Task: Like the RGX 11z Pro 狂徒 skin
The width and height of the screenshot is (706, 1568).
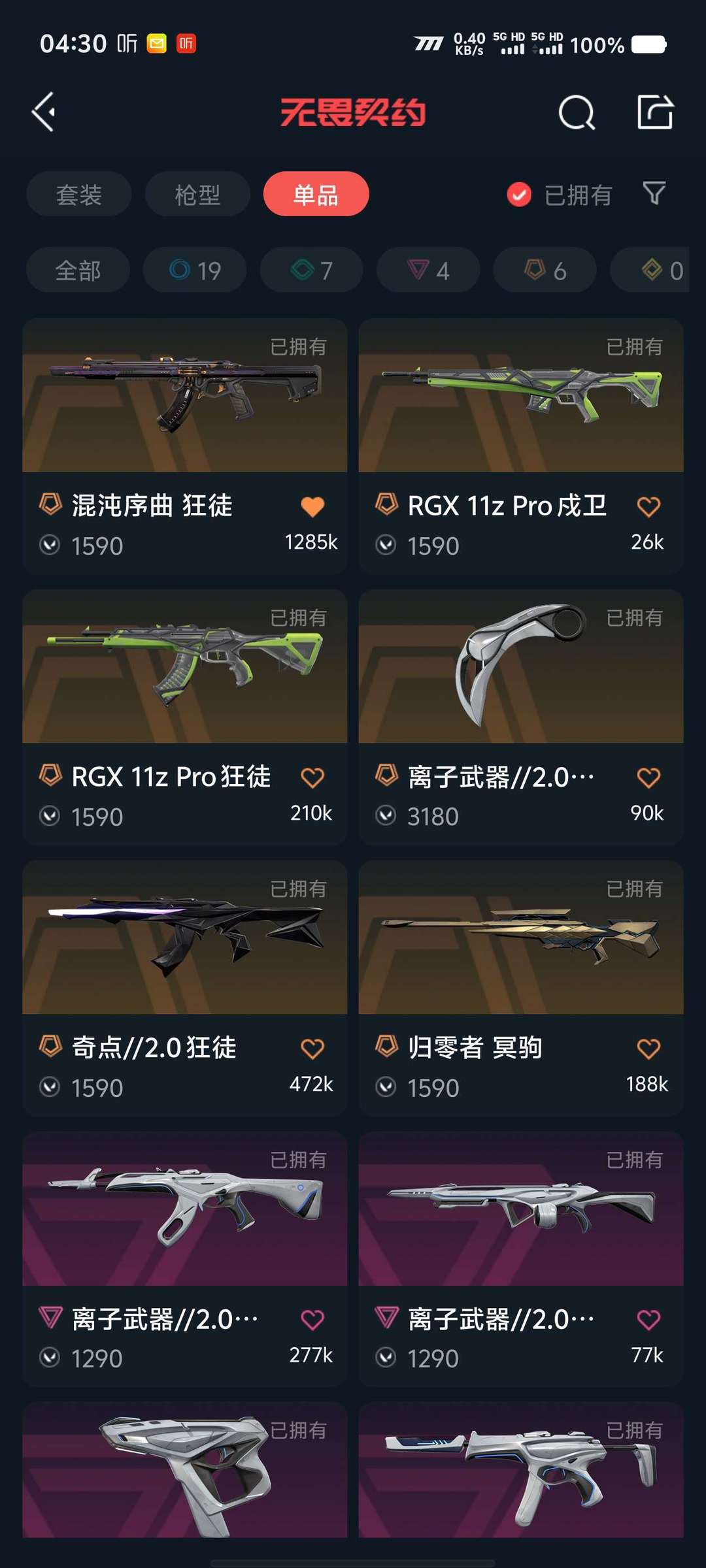Action: tap(312, 777)
